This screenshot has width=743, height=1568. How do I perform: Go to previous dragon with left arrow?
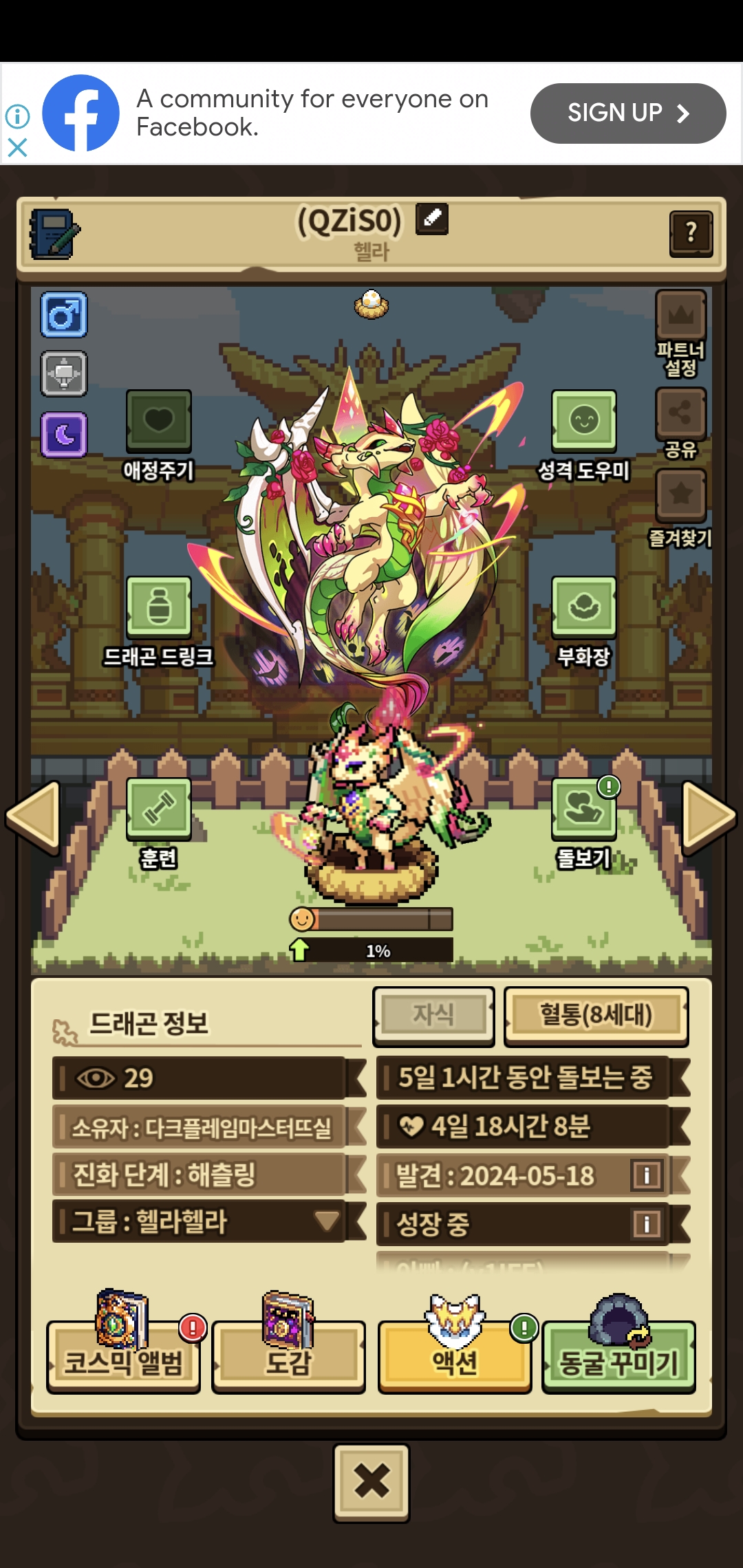pos(33,817)
